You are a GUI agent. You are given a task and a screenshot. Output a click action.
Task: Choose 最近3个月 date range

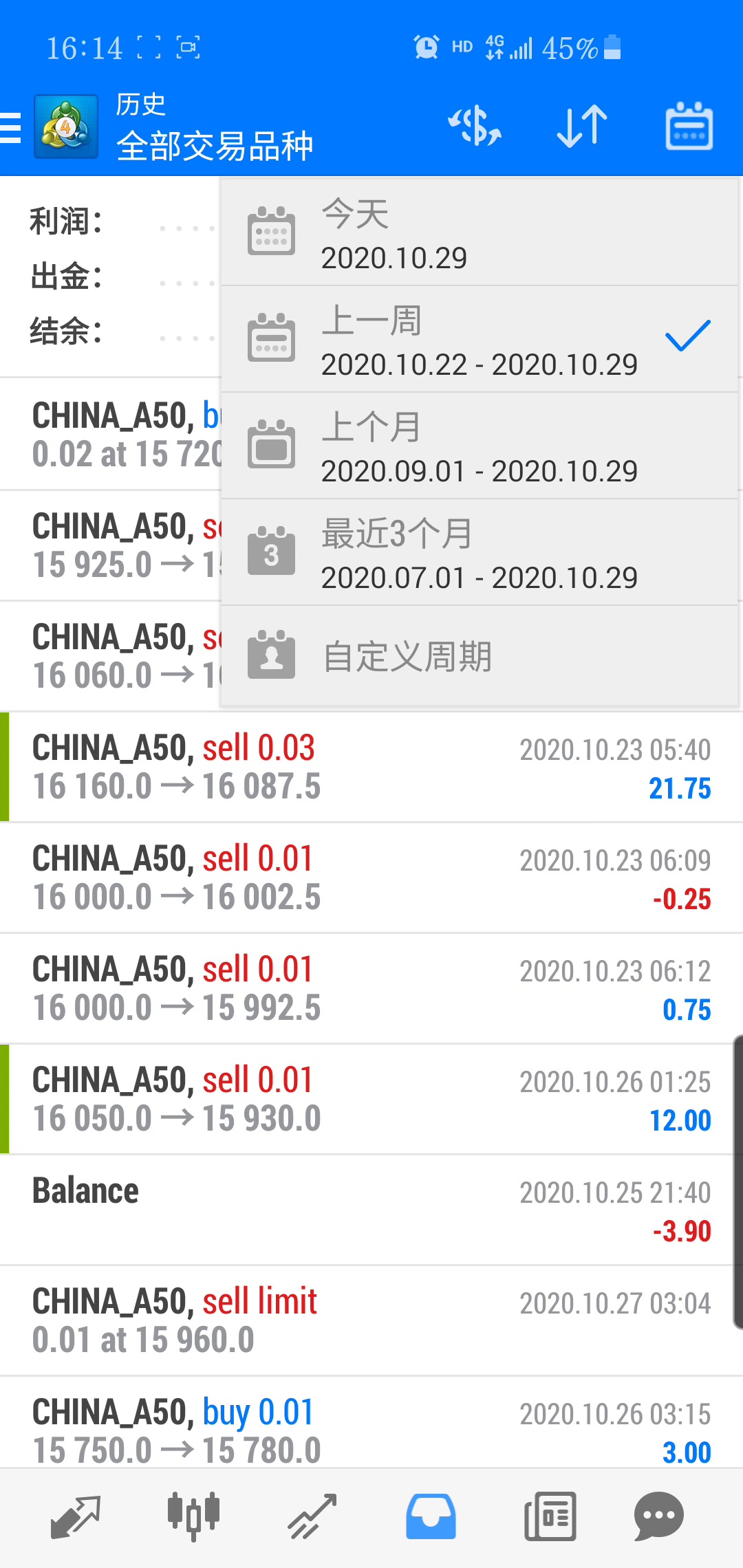pyautogui.click(x=479, y=553)
